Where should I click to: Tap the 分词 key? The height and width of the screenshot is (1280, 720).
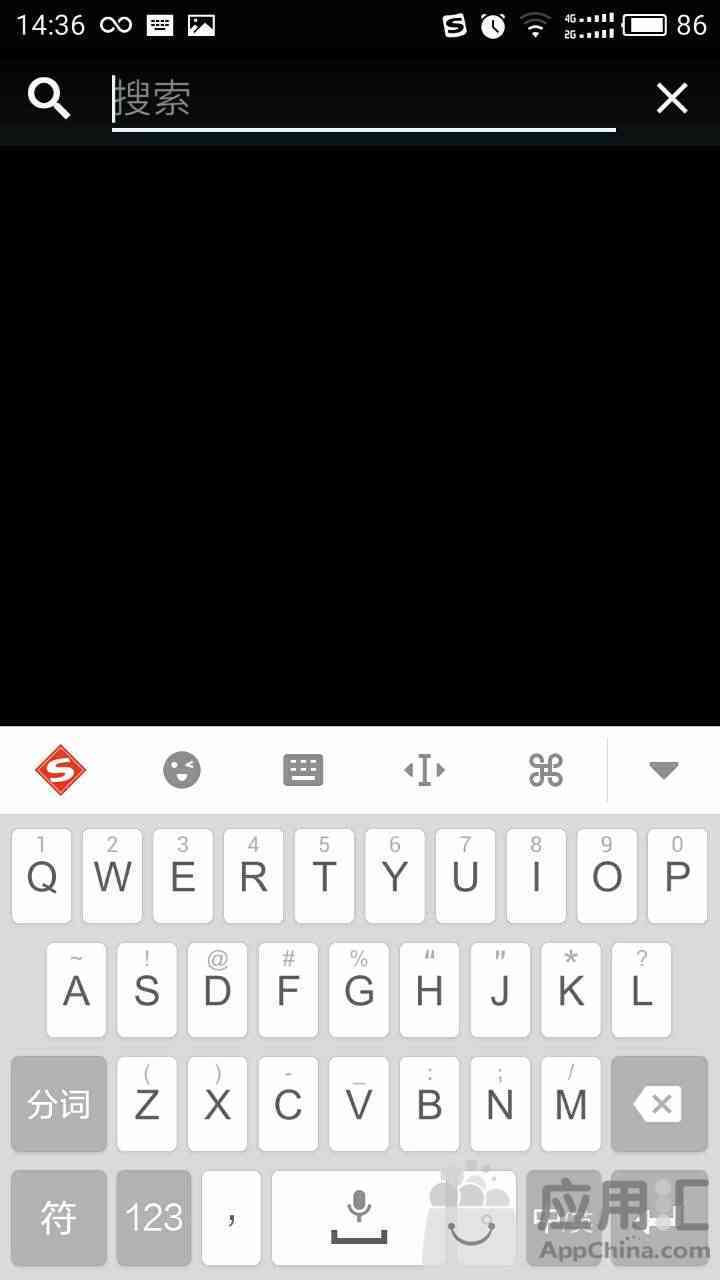59,1104
